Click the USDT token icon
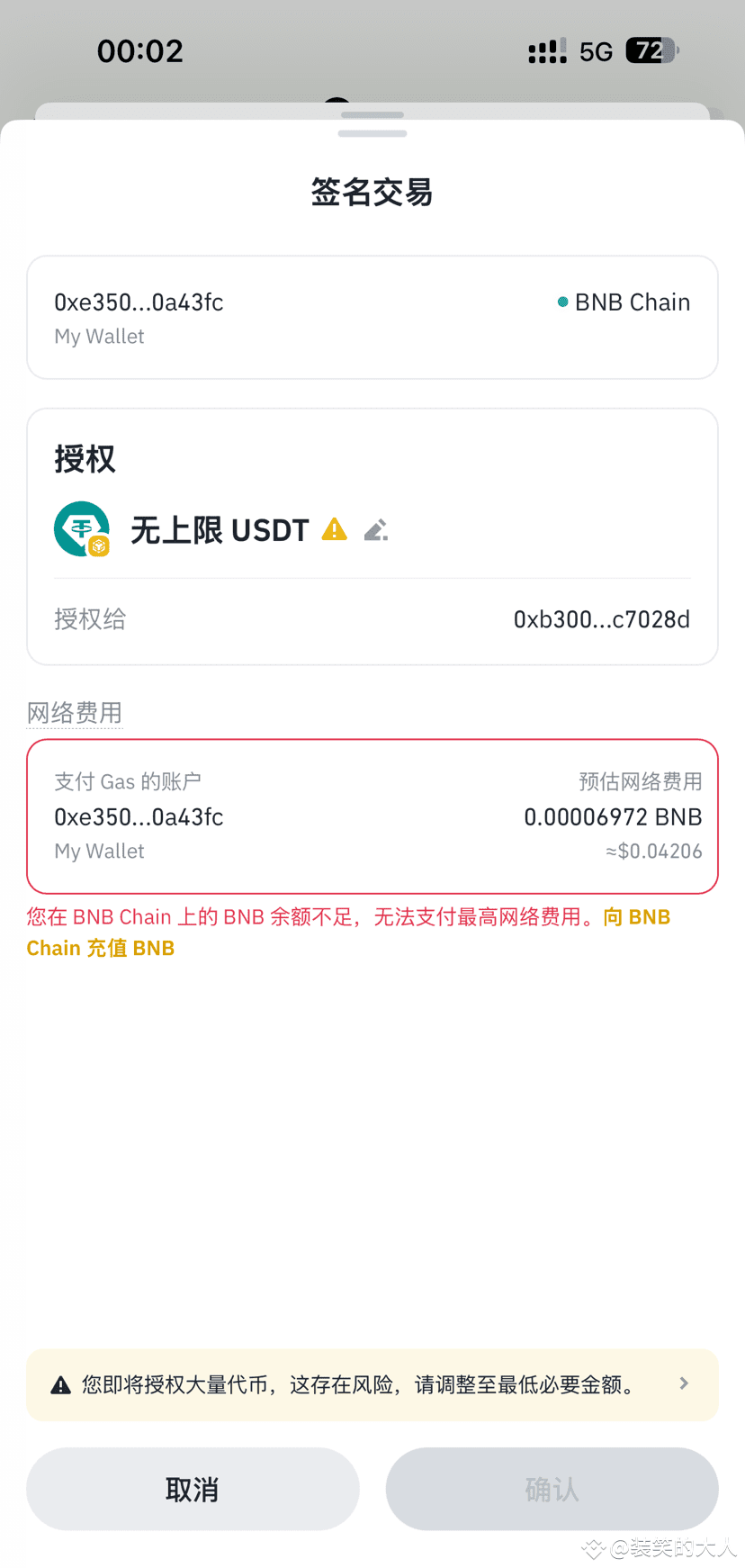The height and width of the screenshot is (1568, 745). pyautogui.click(x=81, y=529)
